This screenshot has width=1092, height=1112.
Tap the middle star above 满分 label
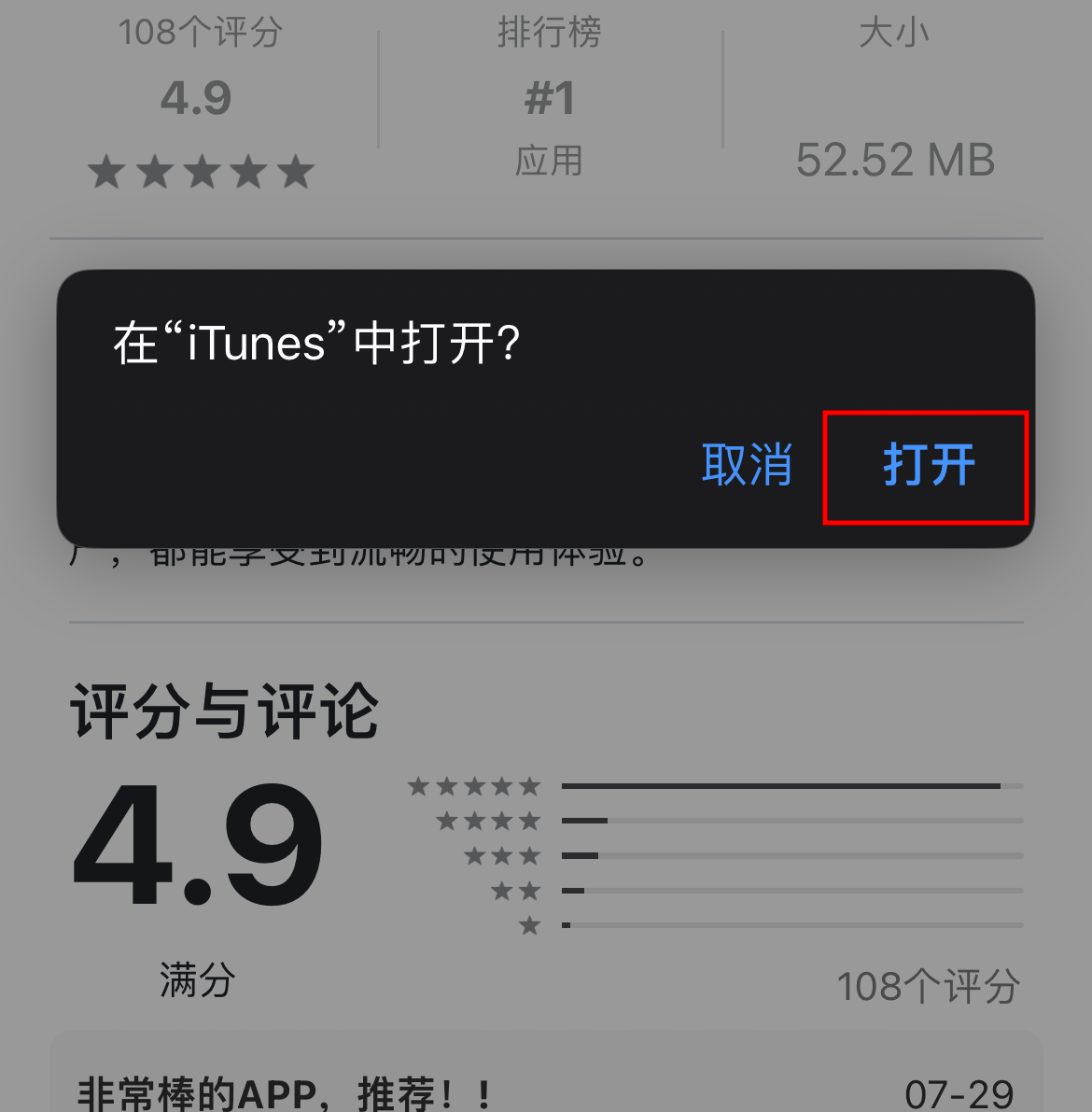coord(201,170)
